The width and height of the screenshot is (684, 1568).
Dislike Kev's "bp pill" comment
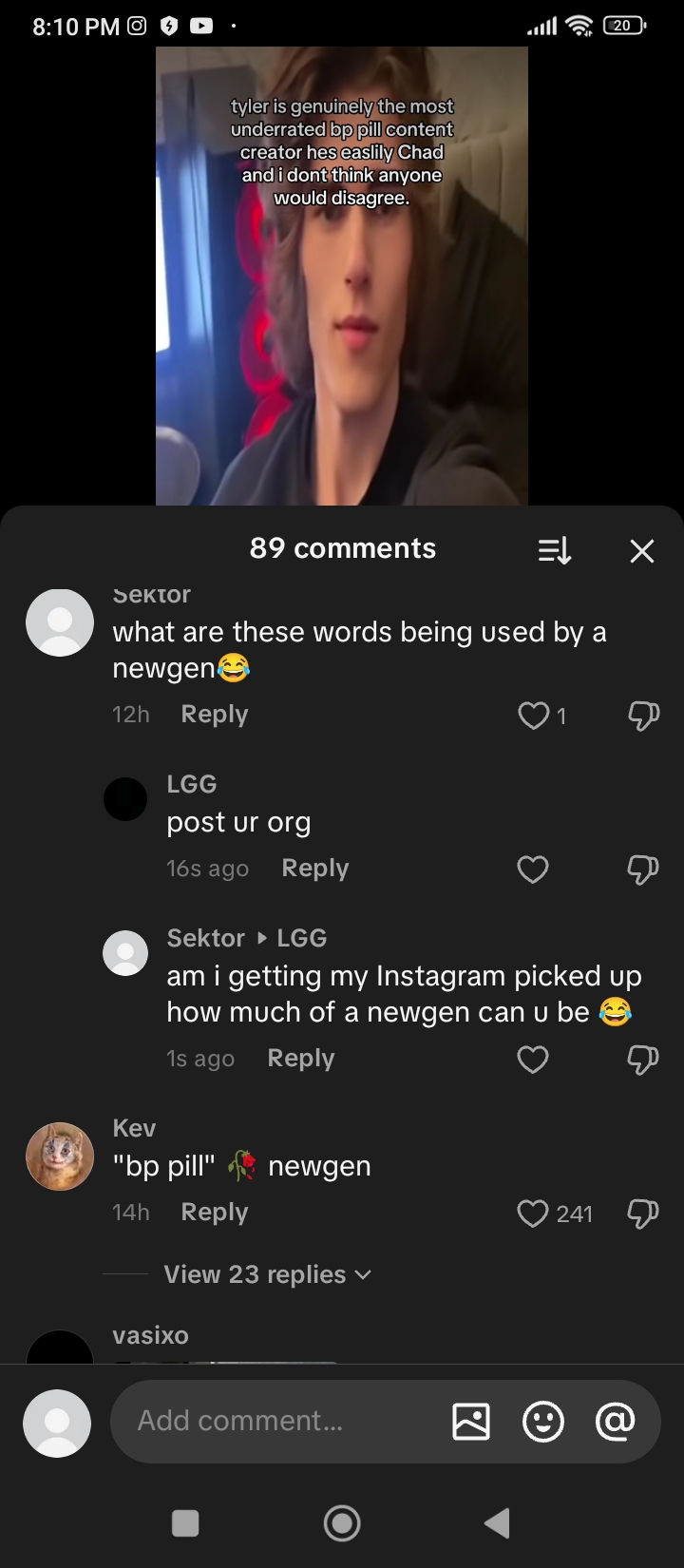[x=643, y=1214]
